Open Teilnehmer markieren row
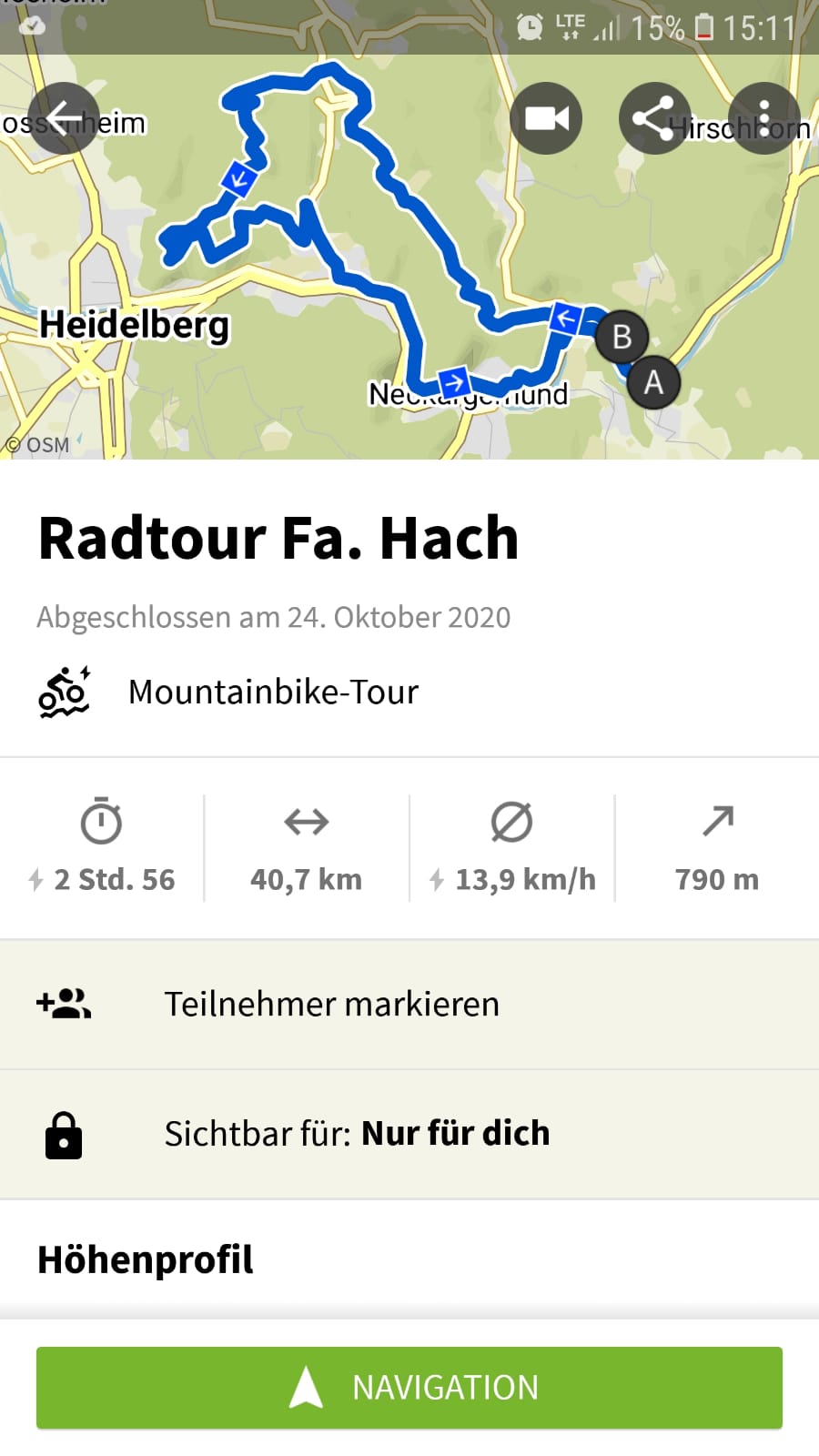819x1456 pixels. tap(409, 1005)
